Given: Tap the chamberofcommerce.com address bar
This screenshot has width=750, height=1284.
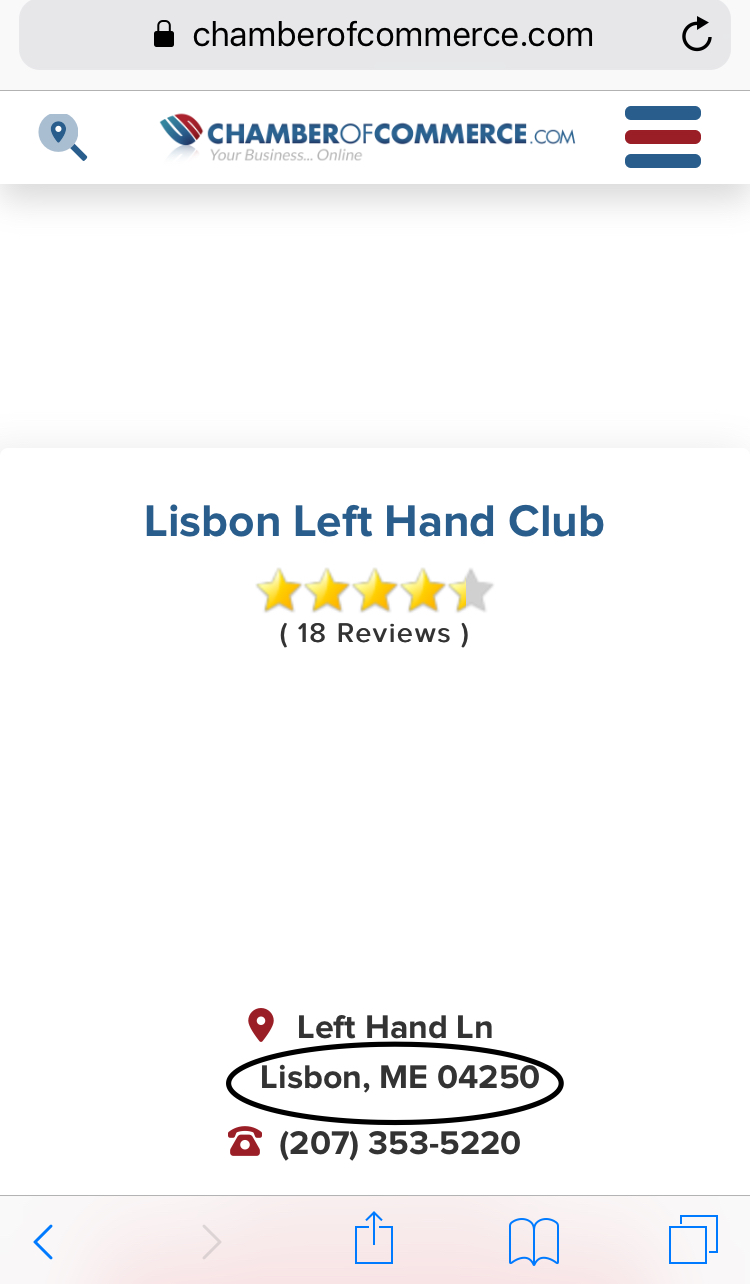Looking at the screenshot, I should 374,36.
